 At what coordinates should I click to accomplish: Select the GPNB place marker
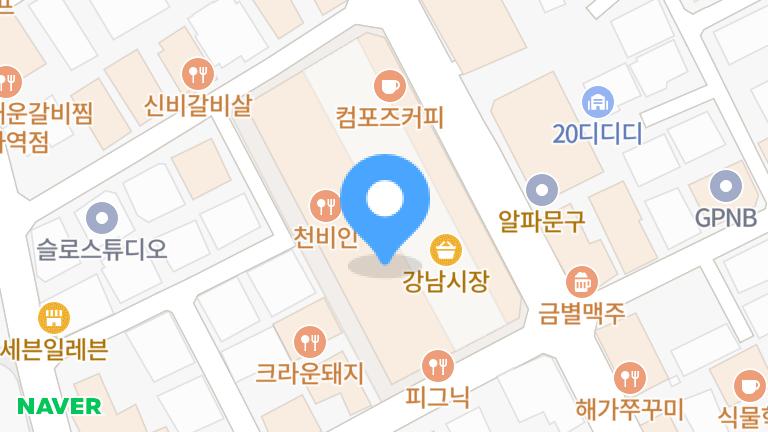coord(725,186)
